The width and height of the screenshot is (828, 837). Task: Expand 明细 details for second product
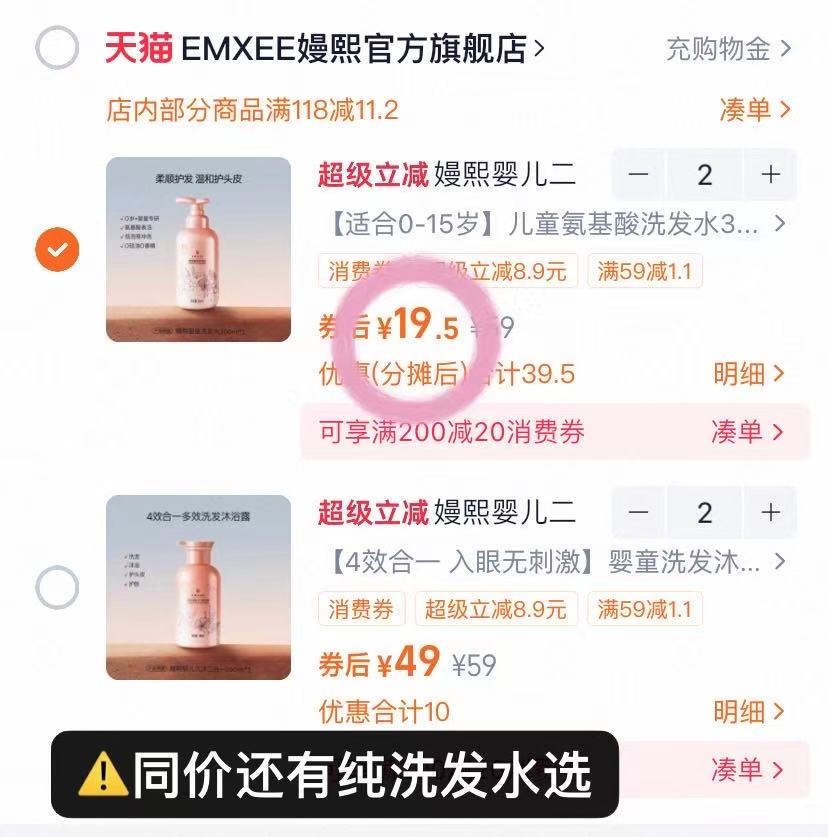coord(743,711)
